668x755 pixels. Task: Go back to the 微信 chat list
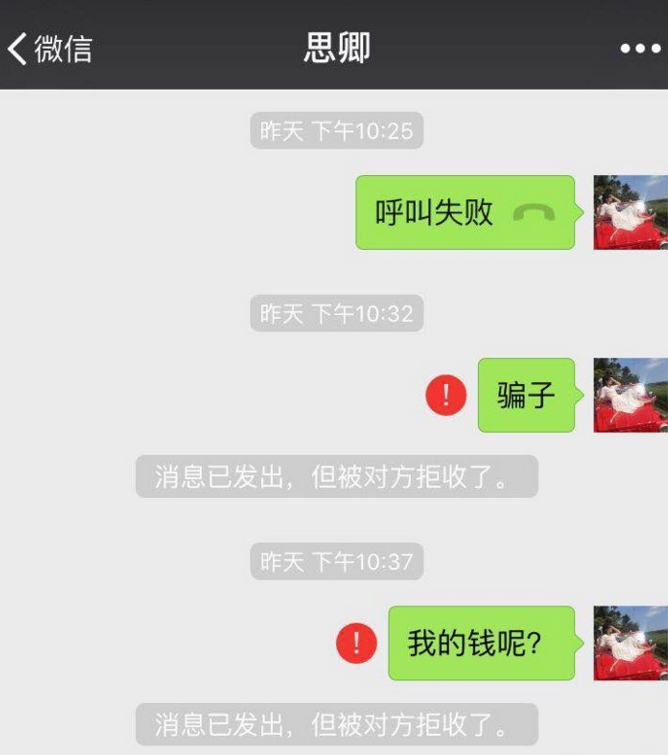tap(48, 48)
